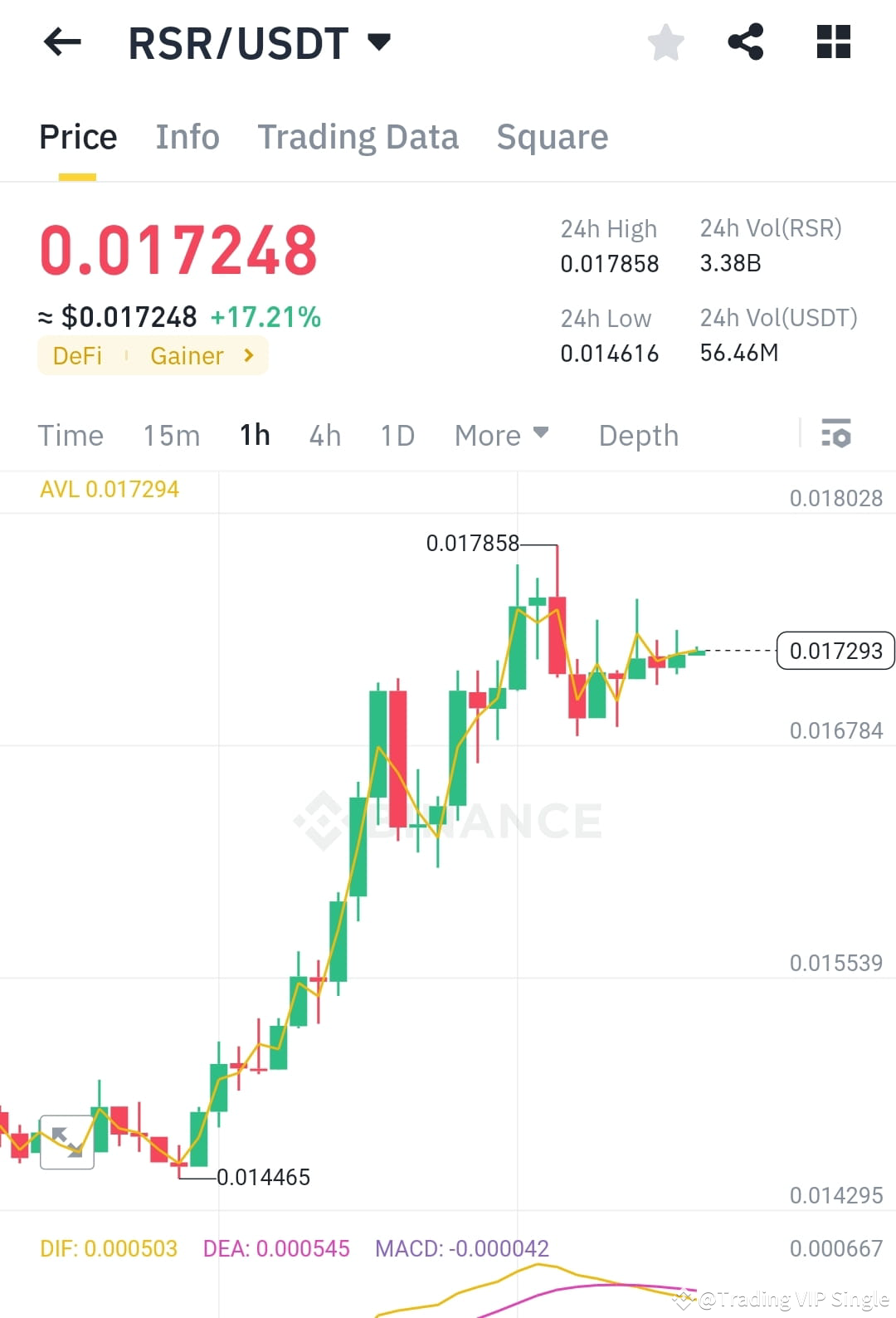Switch to the Trading Data tab
This screenshot has width=896, height=1318.
click(x=358, y=136)
